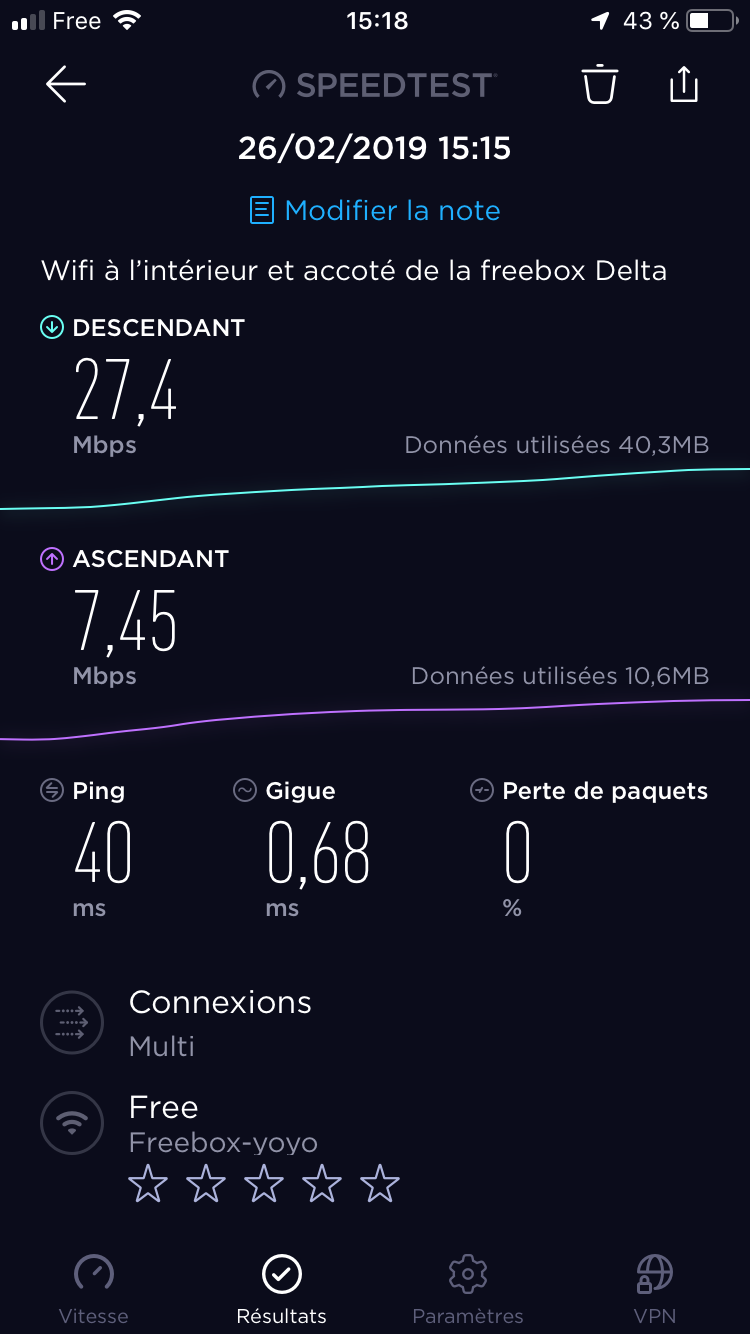
Task: Give Free a five-star rating
Action: (380, 1184)
